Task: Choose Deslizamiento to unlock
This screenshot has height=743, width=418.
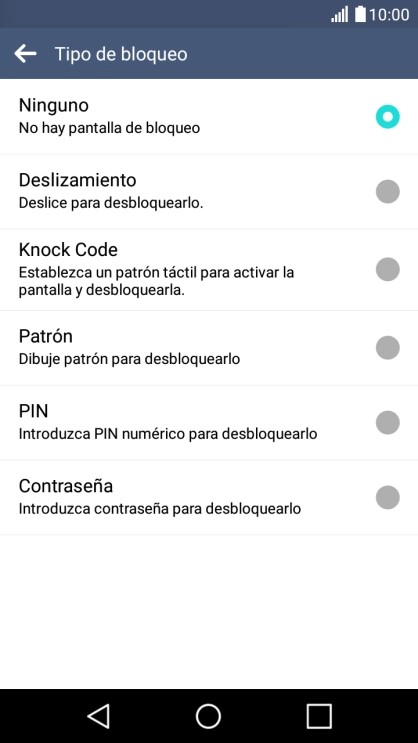Action: [209, 191]
